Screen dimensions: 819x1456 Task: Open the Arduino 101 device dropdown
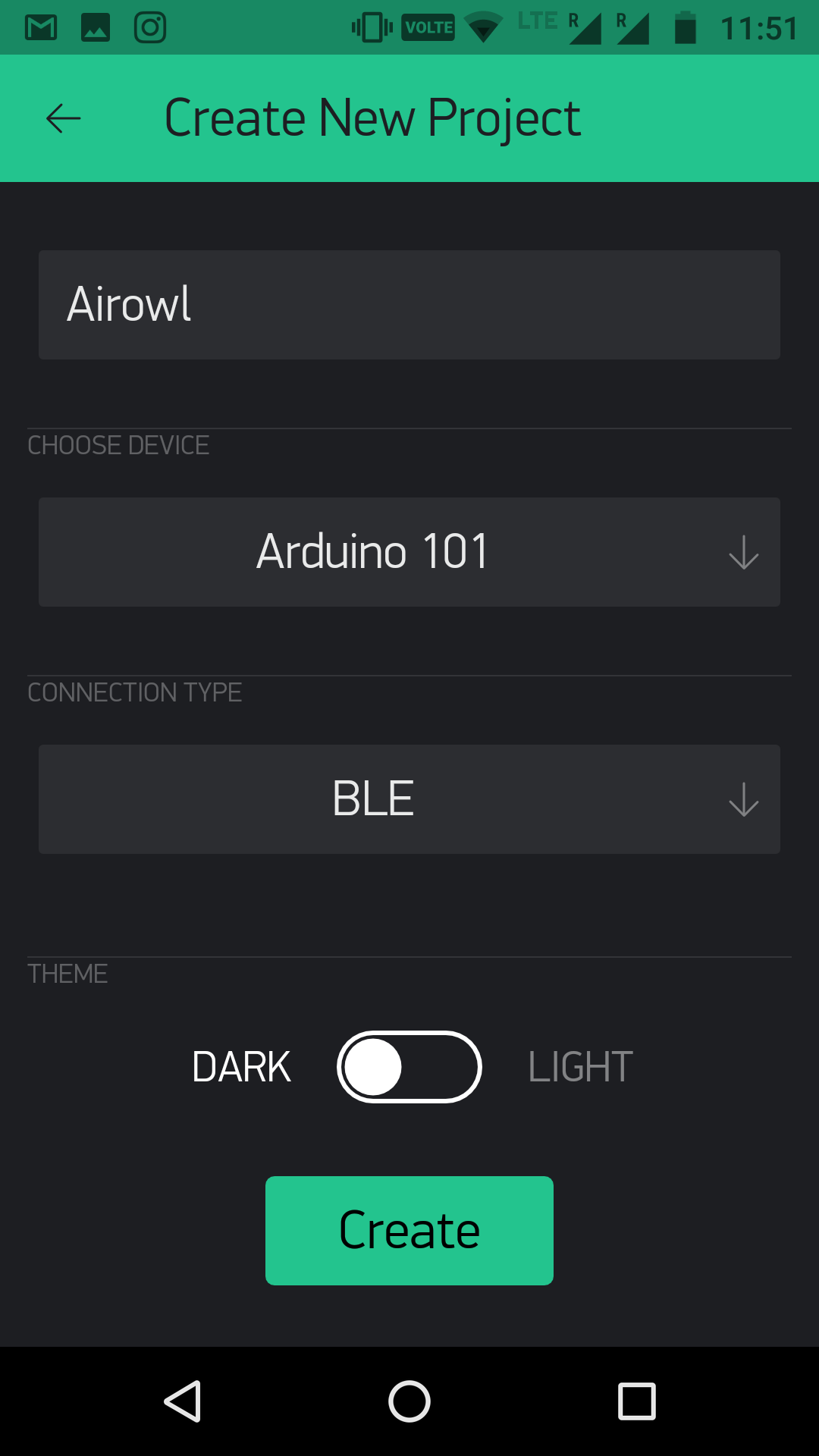(409, 552)
